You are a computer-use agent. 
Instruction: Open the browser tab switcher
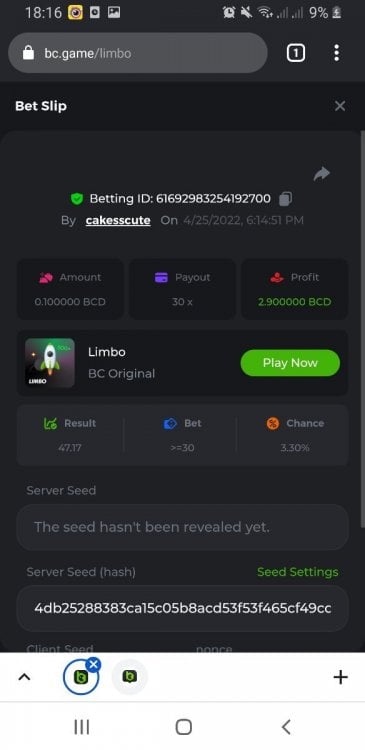pyautogui.click(x=296, y=53)
